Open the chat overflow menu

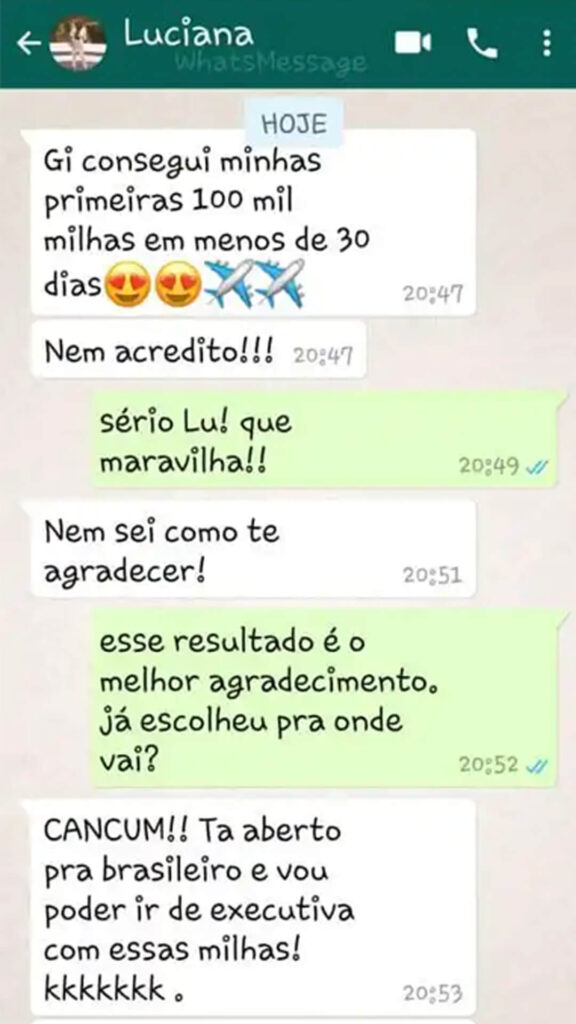pyautogui.click(x=547, y=43)
